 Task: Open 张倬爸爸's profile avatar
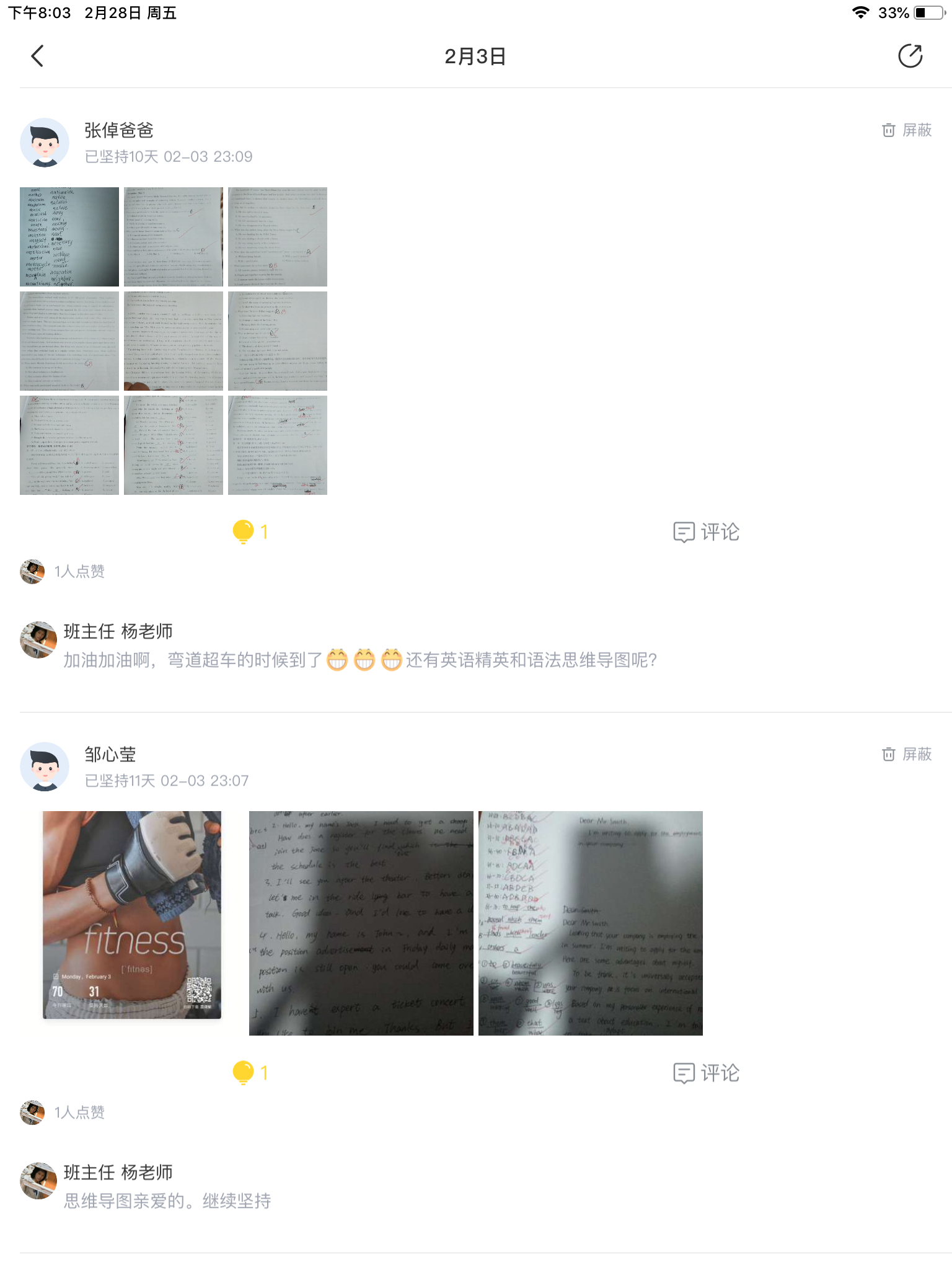click(45, 143)
